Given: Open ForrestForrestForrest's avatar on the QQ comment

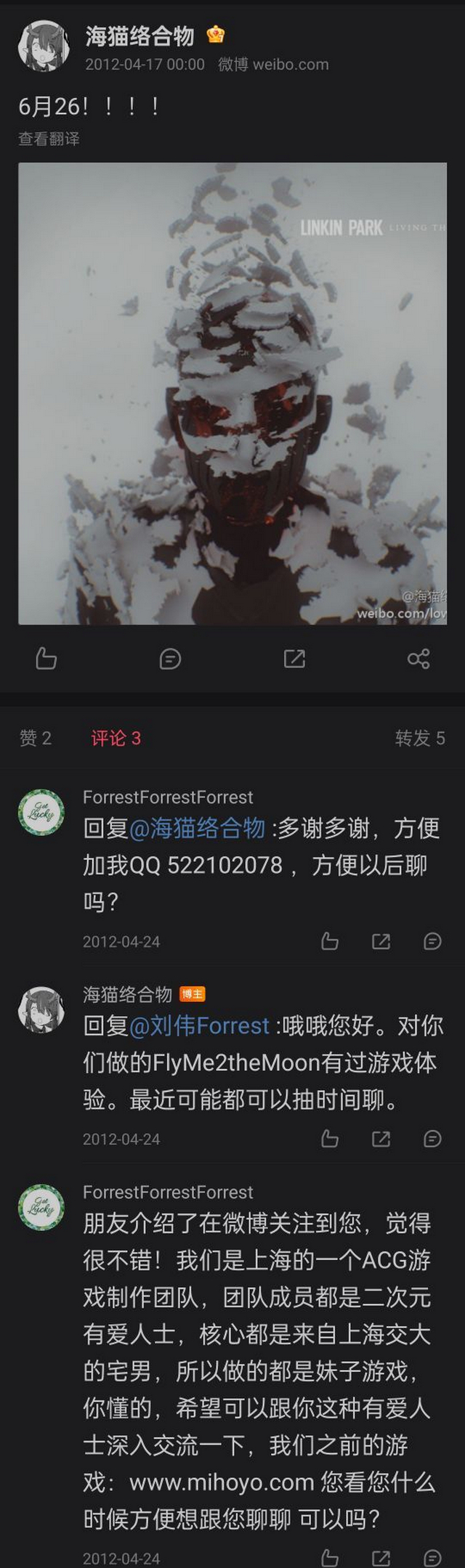Looking at the screenshot, I should (x=41, y=813).
